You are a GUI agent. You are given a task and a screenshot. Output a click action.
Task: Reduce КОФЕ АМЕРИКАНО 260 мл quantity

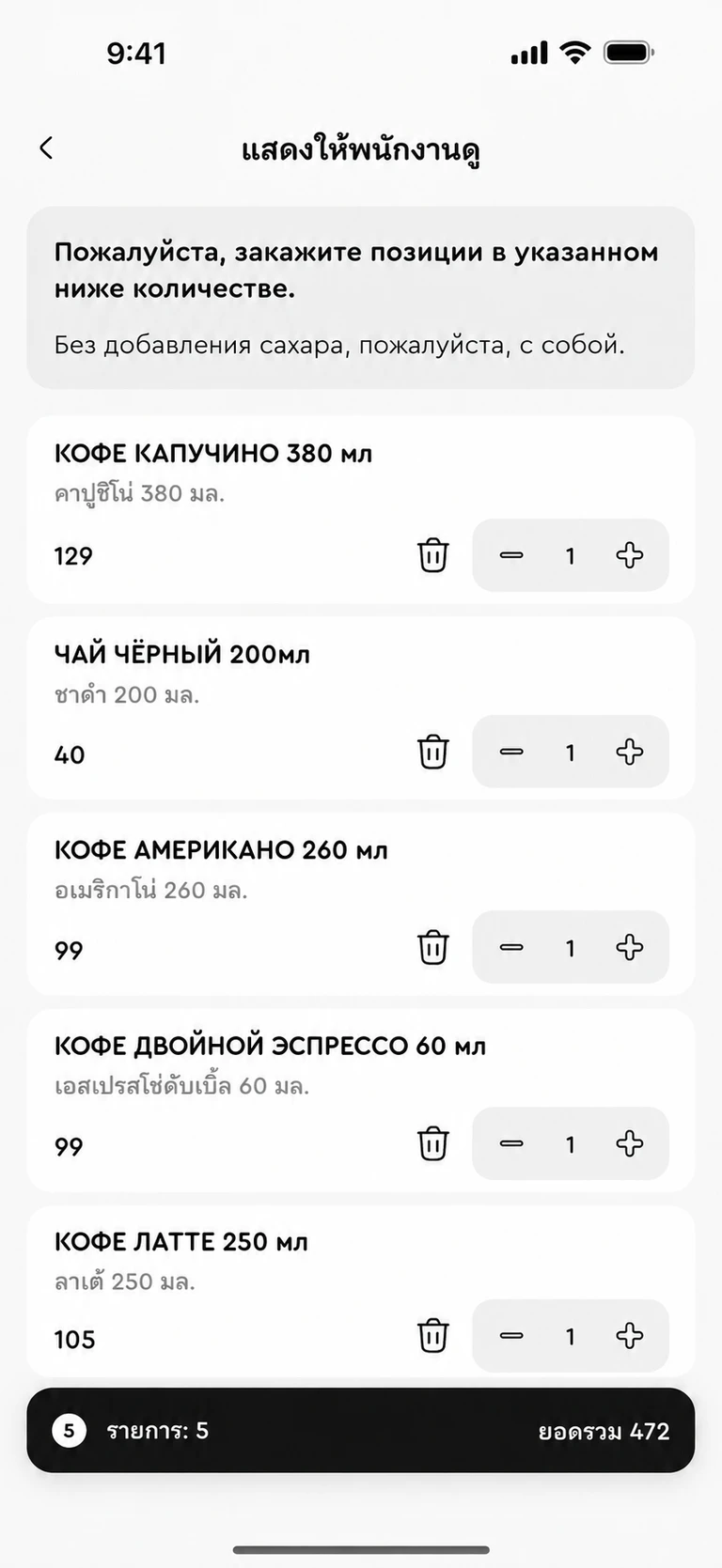[511, 947]
